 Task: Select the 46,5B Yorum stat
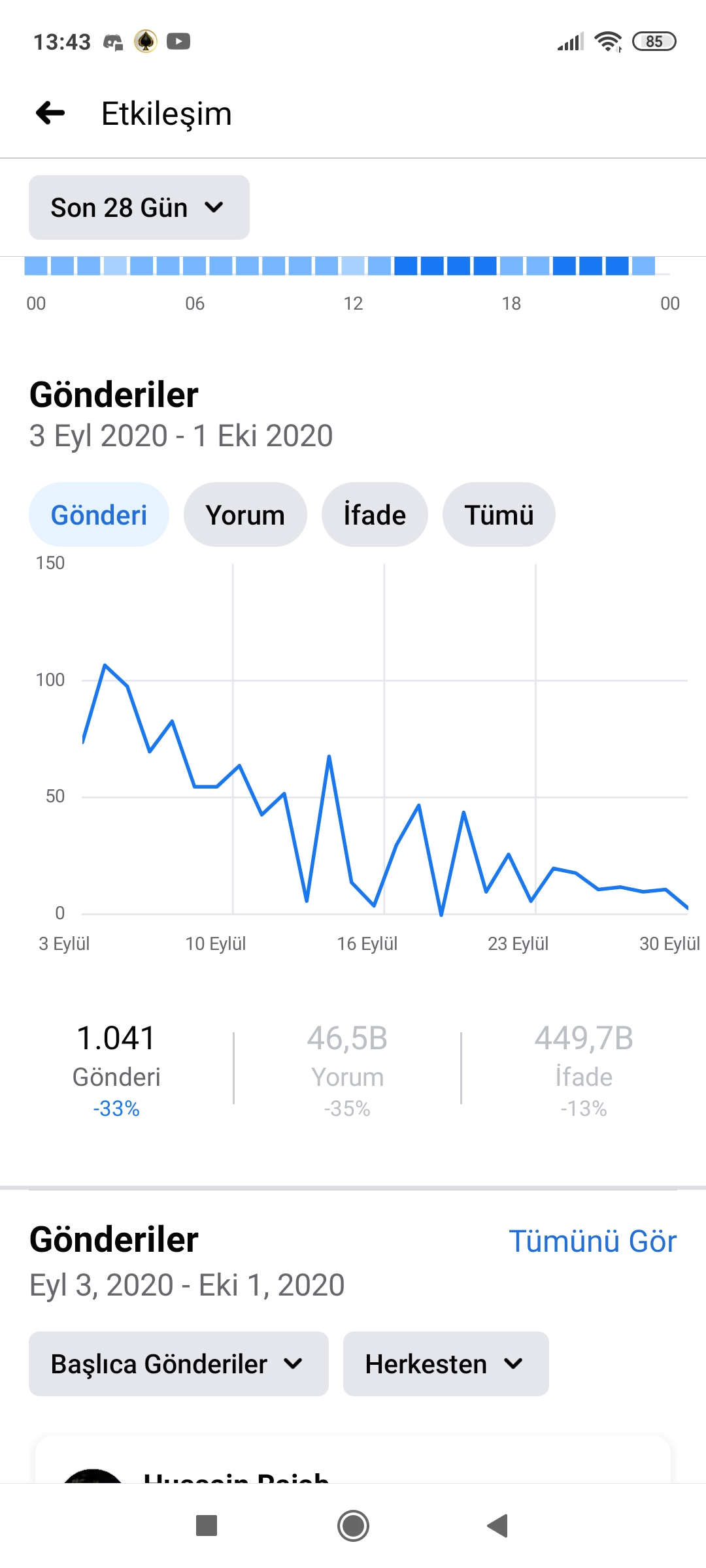pyautogui.click(x=347, y=1070)
